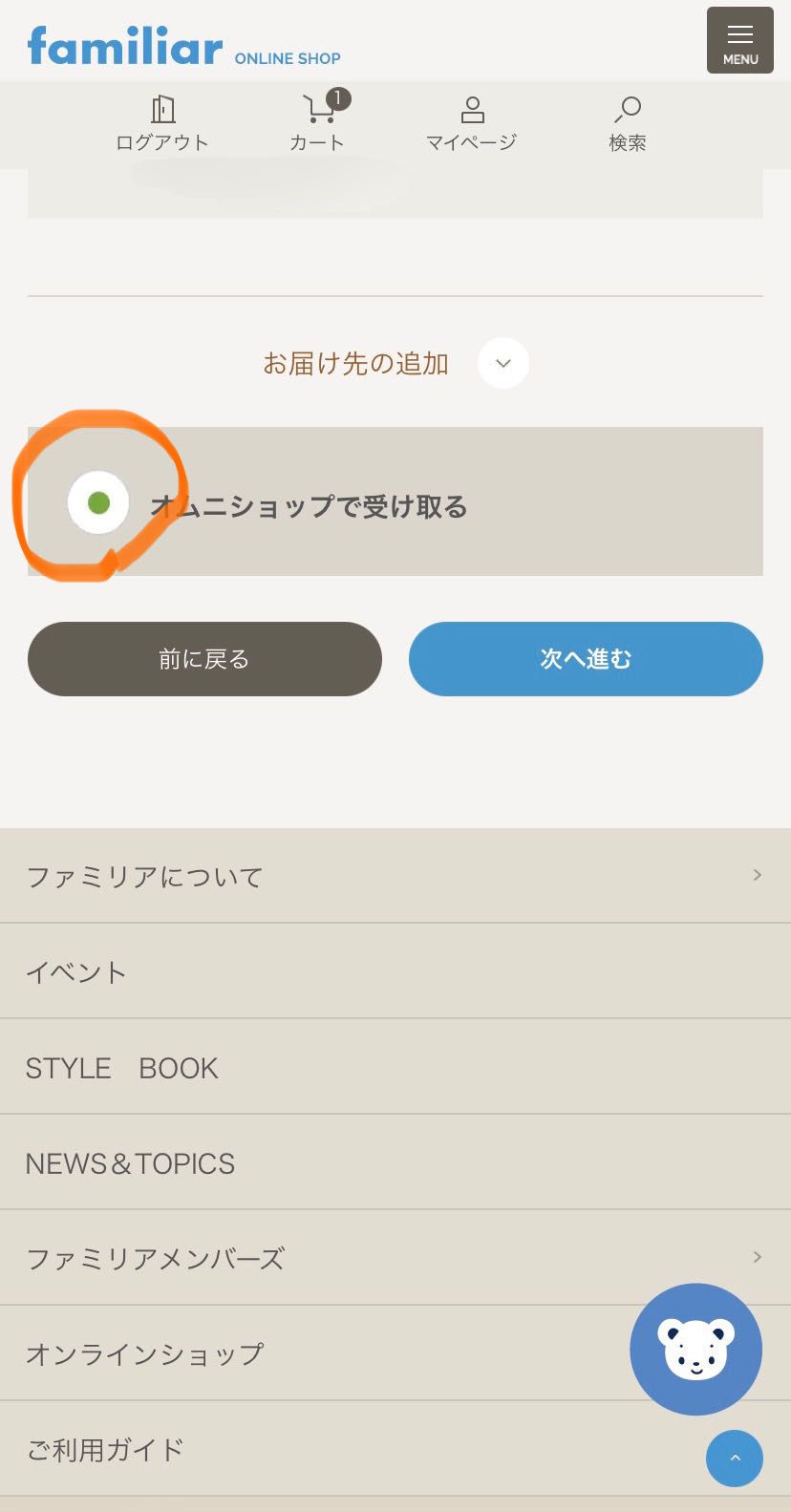Select オムニショップで受け取る radio option
The image size is (791, 1512).
coord(98,502)
